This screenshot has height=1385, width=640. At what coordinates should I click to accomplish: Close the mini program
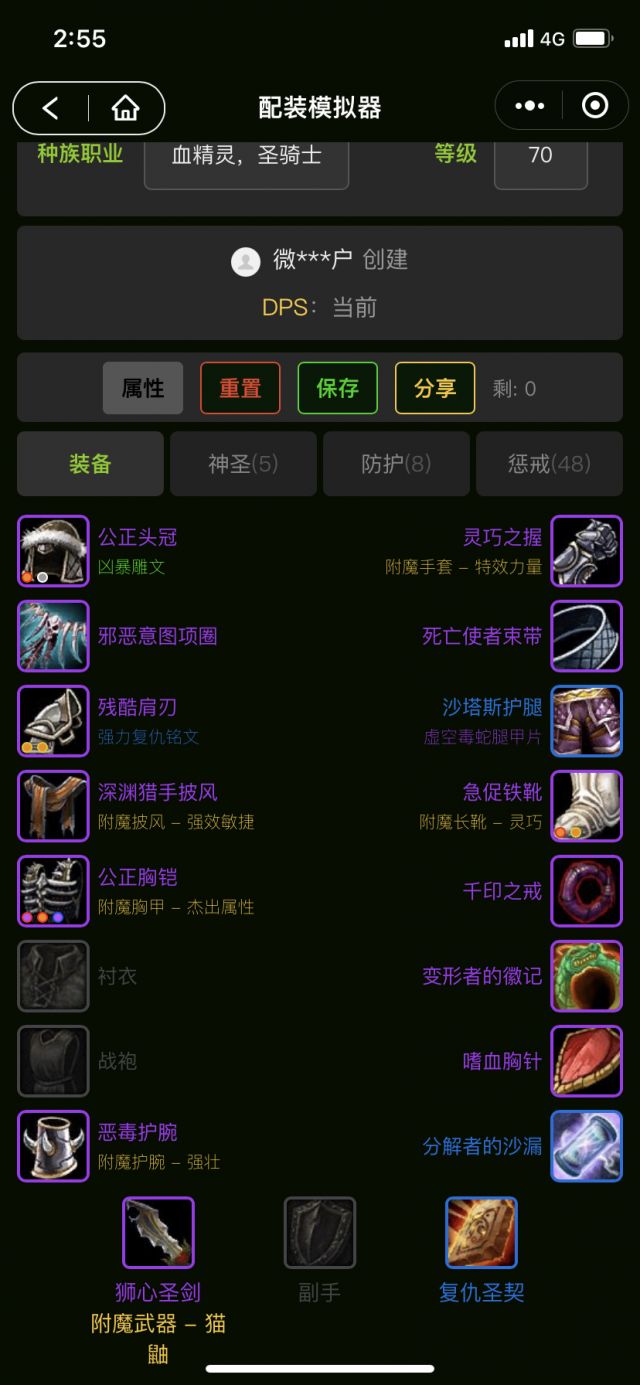click(595, 106)
